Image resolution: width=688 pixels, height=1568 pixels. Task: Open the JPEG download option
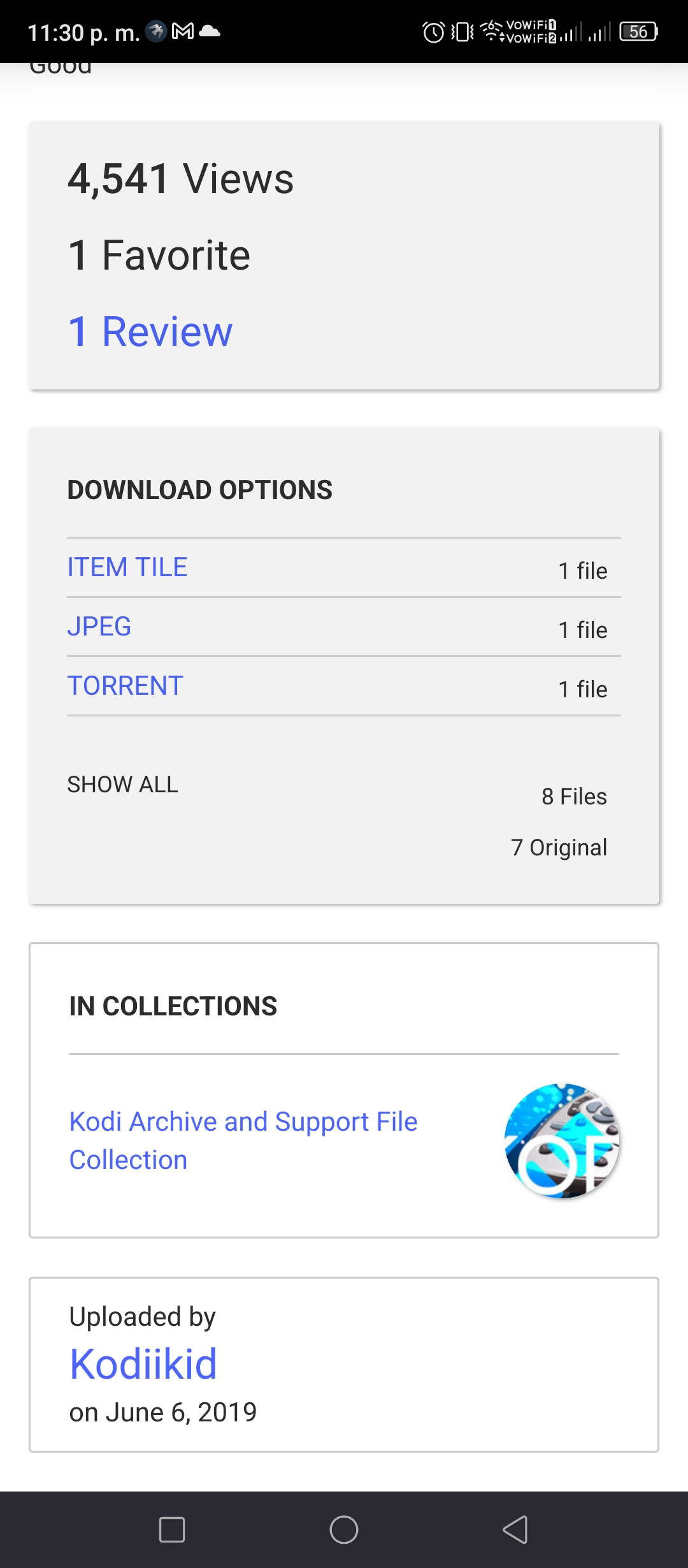pyautogui.click(x=99, y=627)
